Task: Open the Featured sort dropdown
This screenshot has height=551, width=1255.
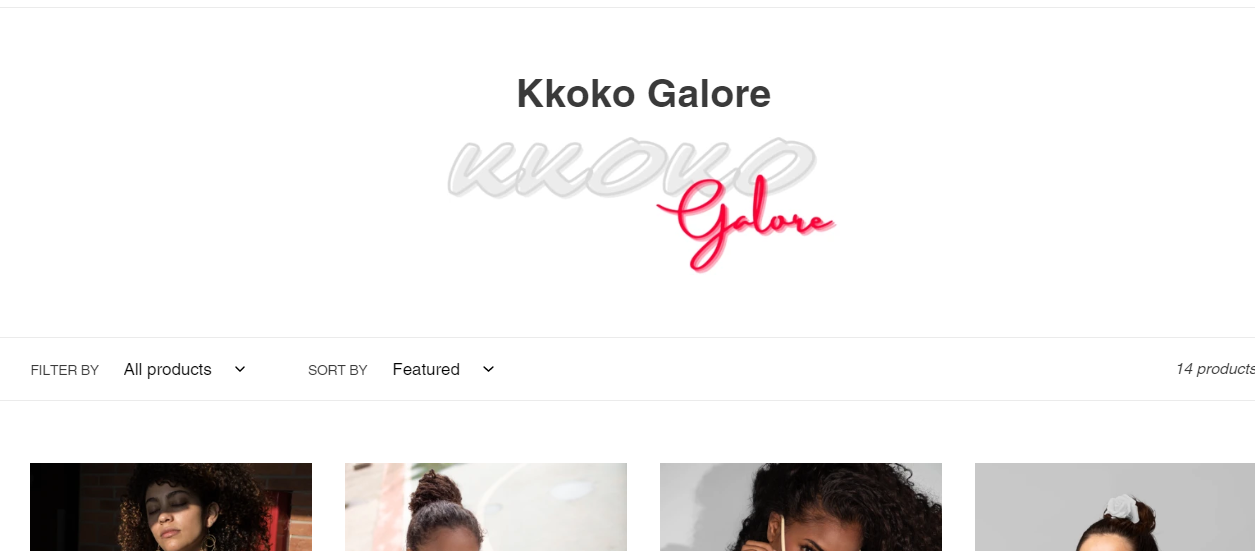Action: 443,370
